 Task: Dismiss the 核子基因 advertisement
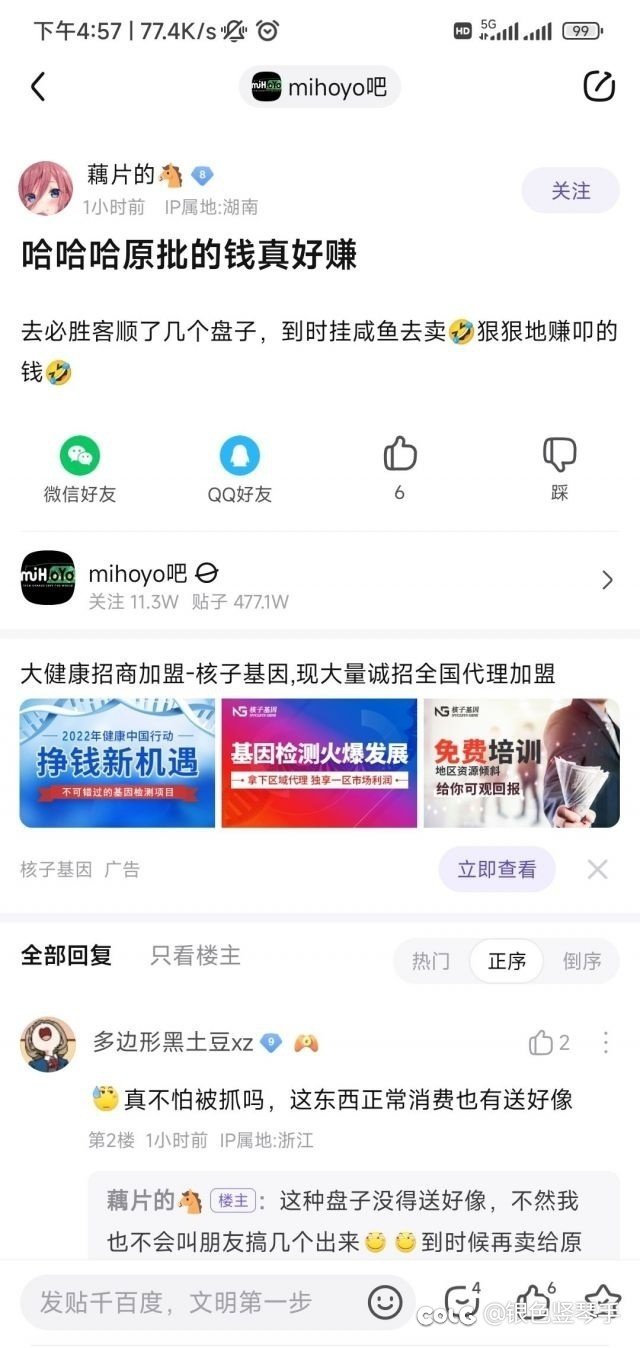pyautogui.click(x=598, y=869)
